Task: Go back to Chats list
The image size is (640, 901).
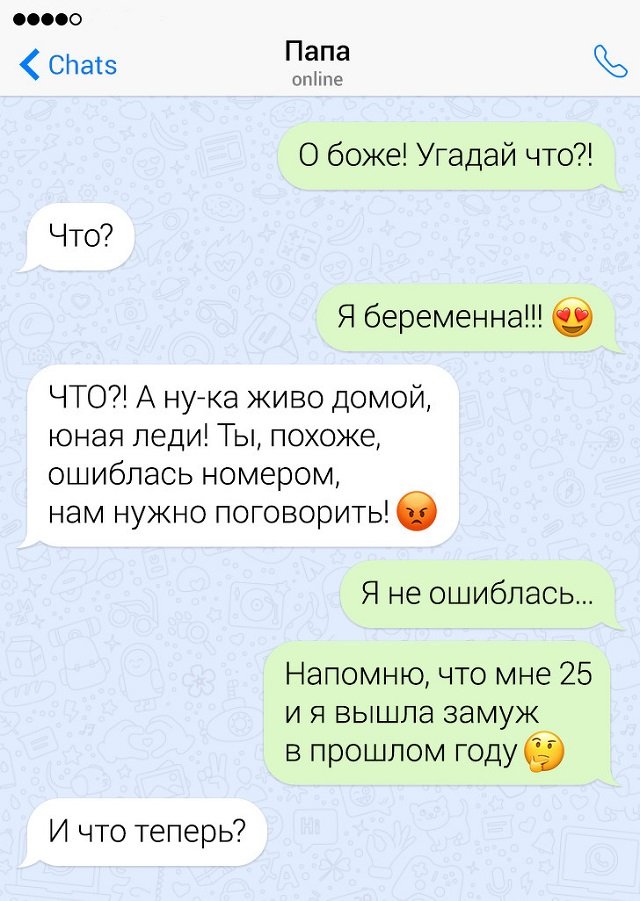Action: (68, 65)
